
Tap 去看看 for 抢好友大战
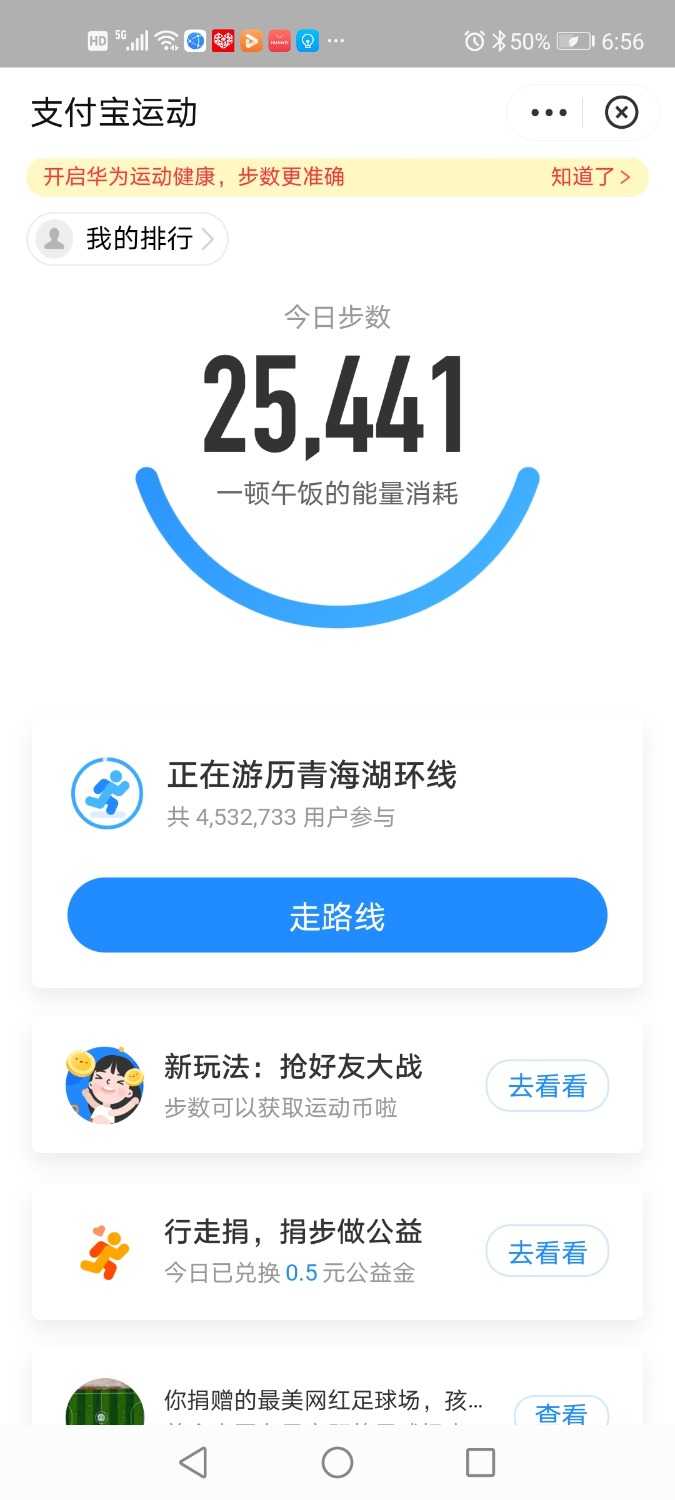(x=547, y=1086)
